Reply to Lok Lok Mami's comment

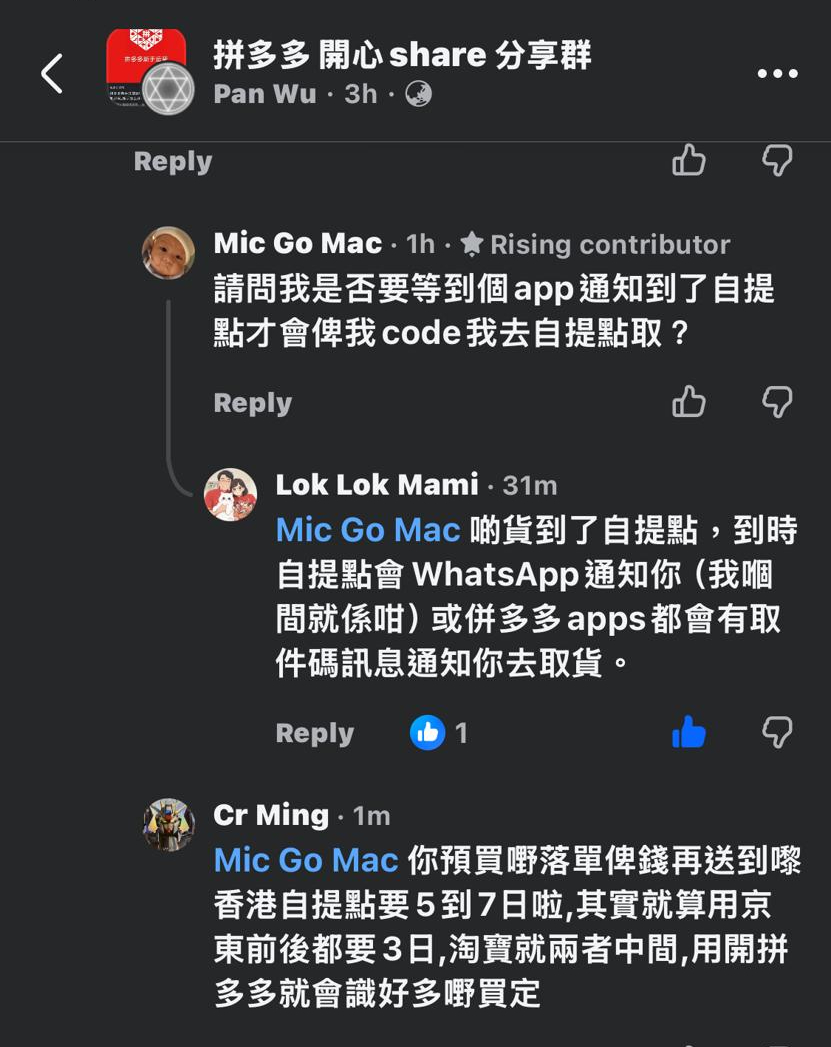[x=315, y=733]
